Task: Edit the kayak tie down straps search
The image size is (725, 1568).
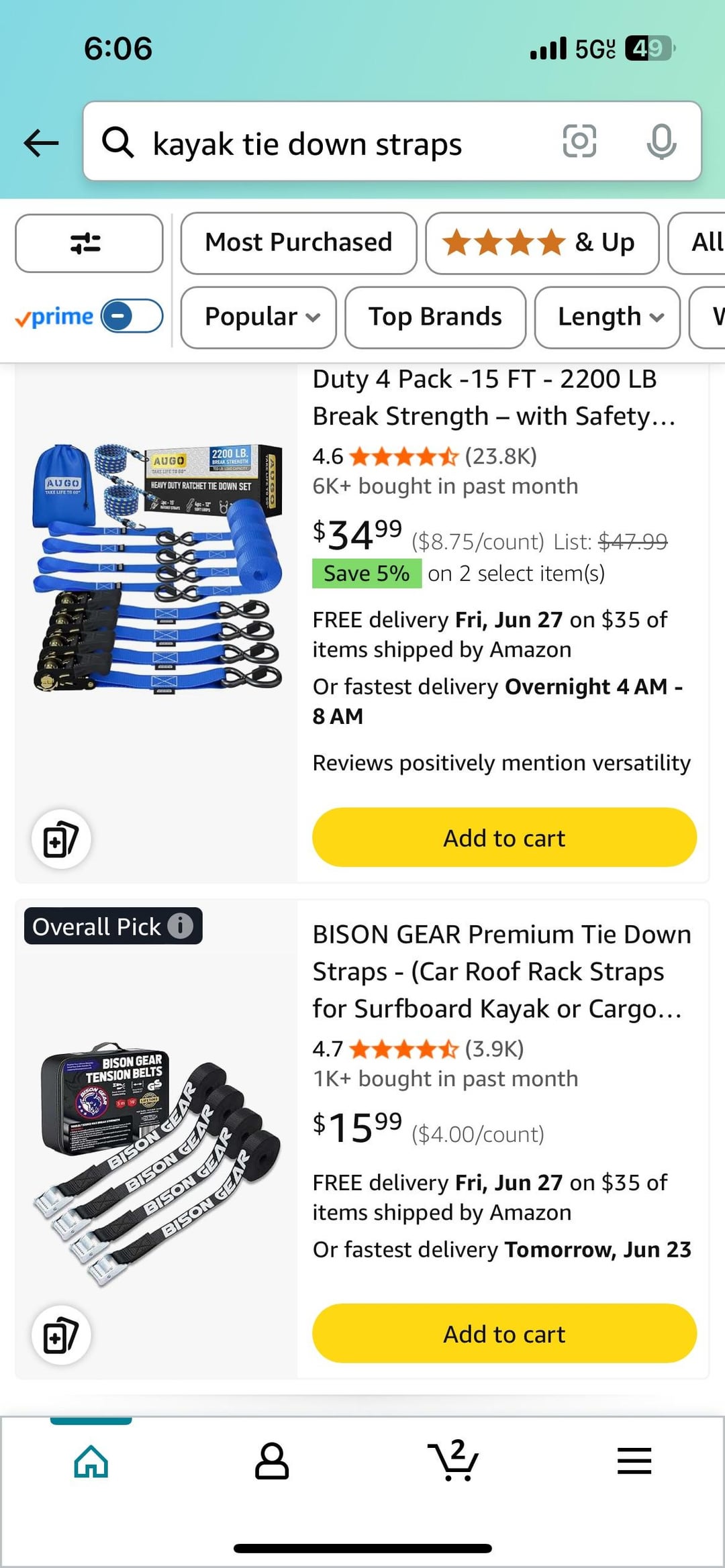Action: coord(336,144)
